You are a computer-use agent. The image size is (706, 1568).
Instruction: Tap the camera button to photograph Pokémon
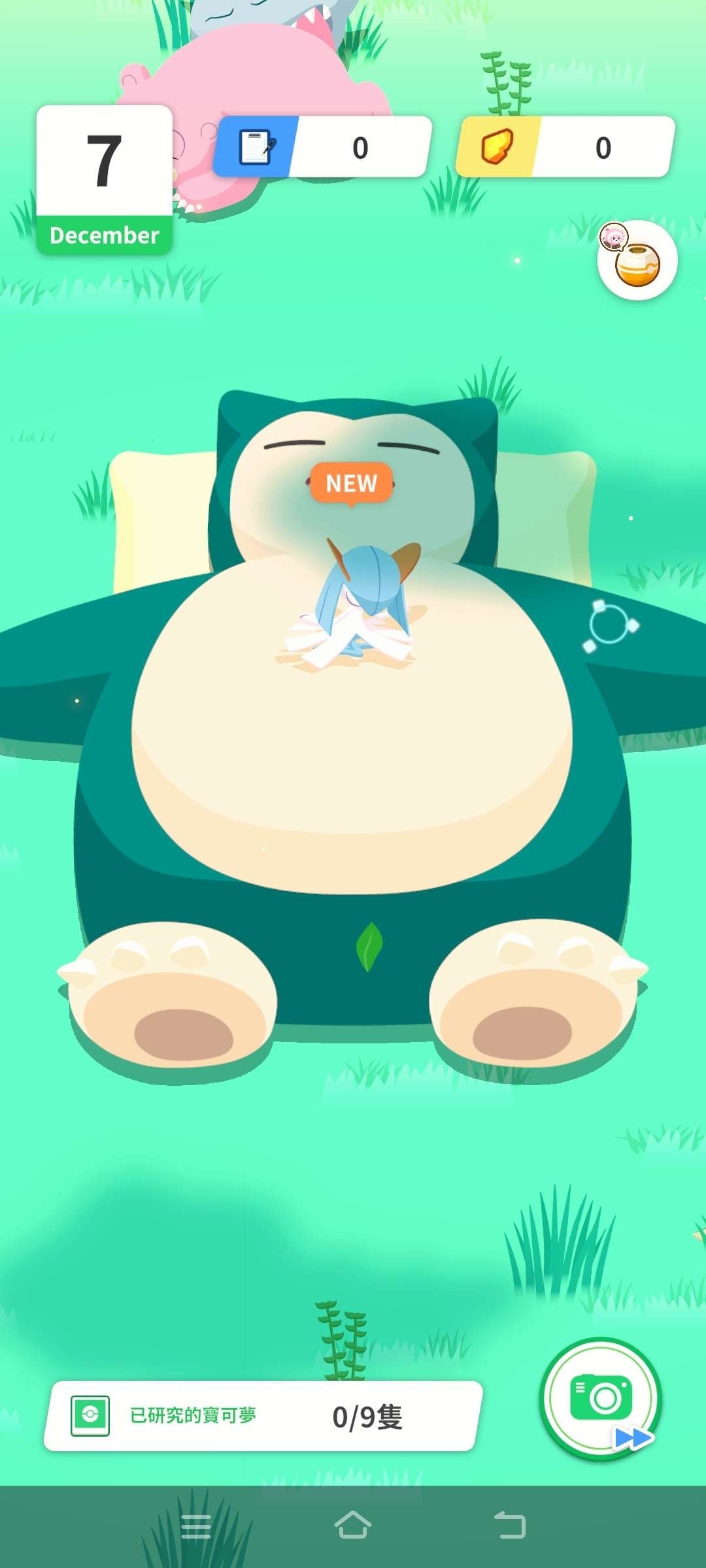point(601,1398)
